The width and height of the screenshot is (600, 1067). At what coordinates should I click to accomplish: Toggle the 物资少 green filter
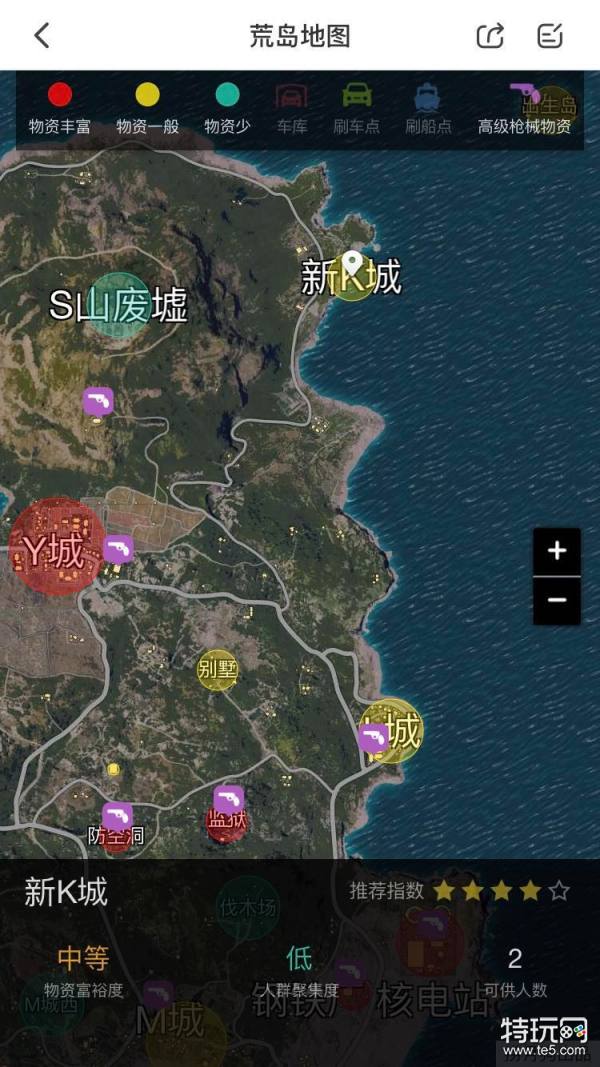pos(228,109)
